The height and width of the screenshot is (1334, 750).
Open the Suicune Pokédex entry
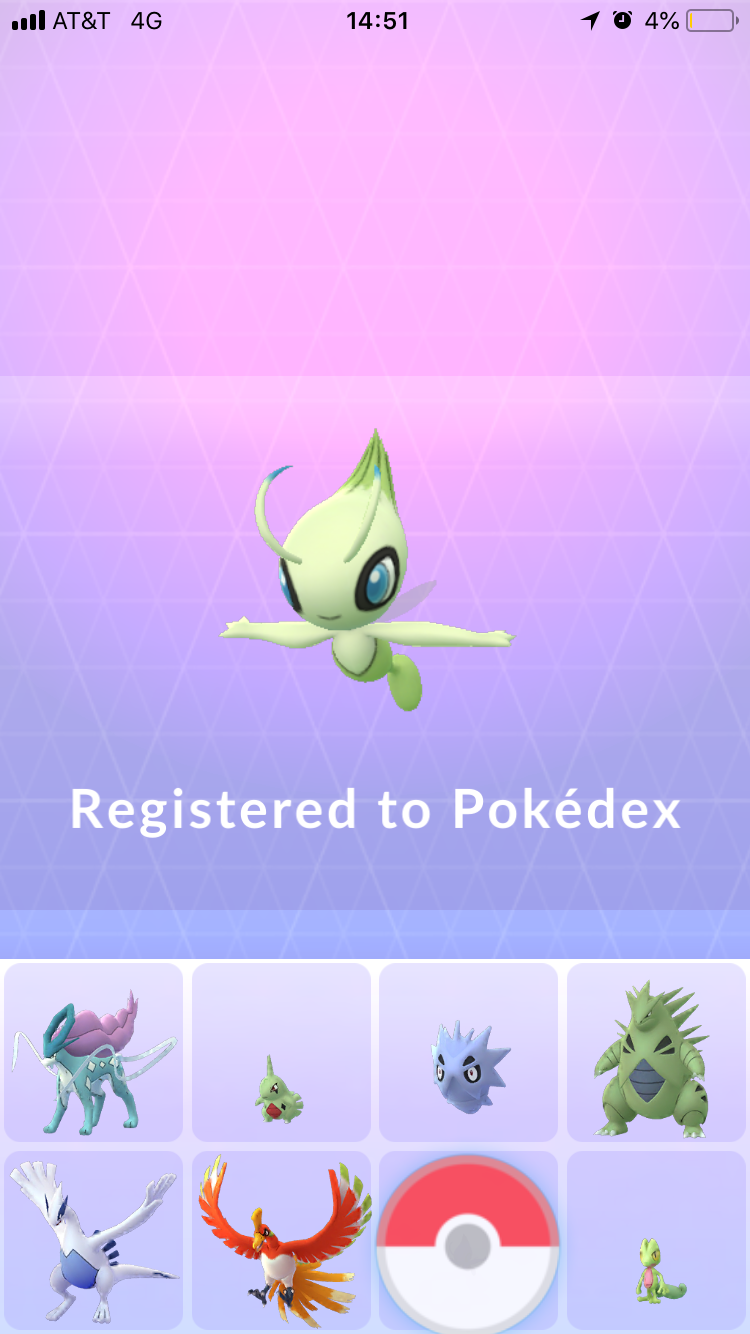tap(94, 1052)
